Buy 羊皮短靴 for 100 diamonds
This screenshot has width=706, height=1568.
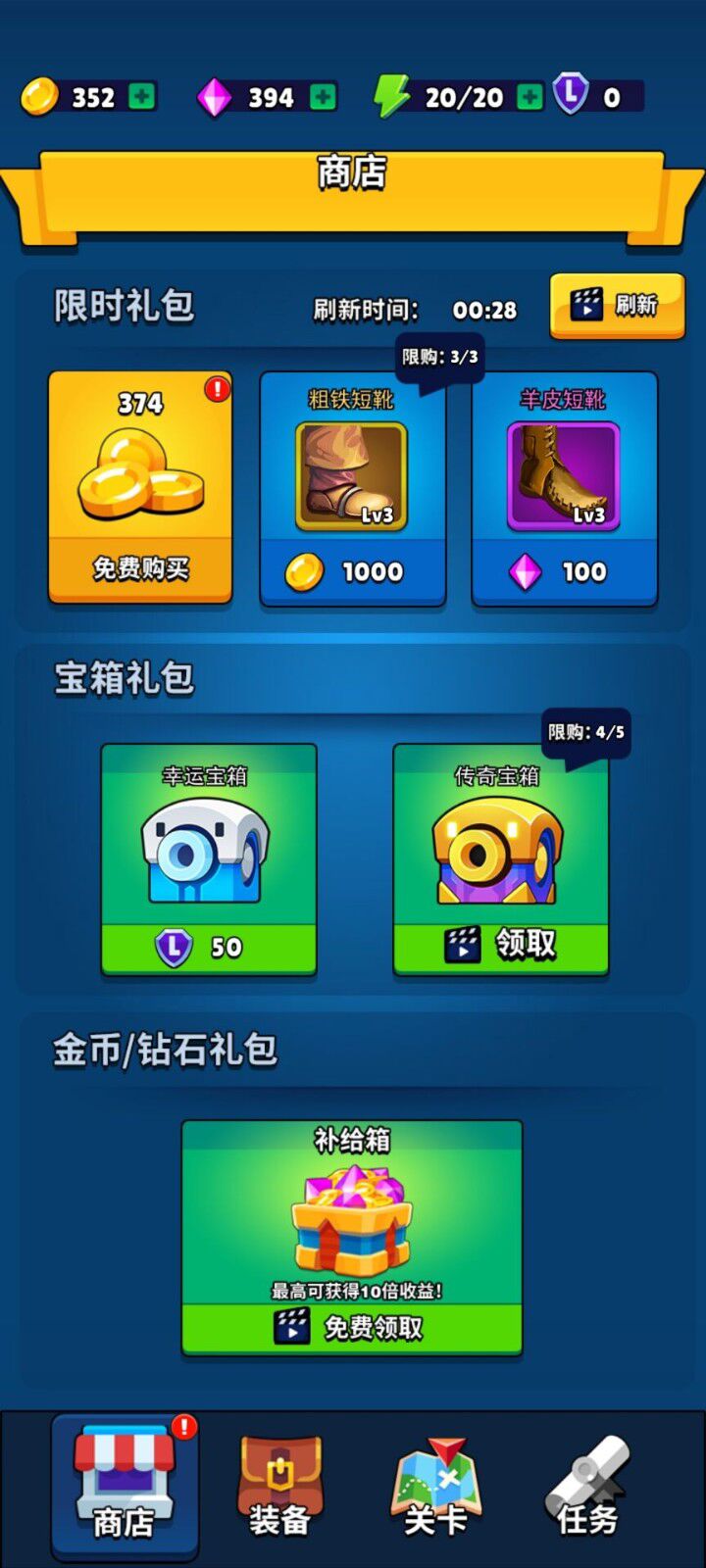coord(564,571)
